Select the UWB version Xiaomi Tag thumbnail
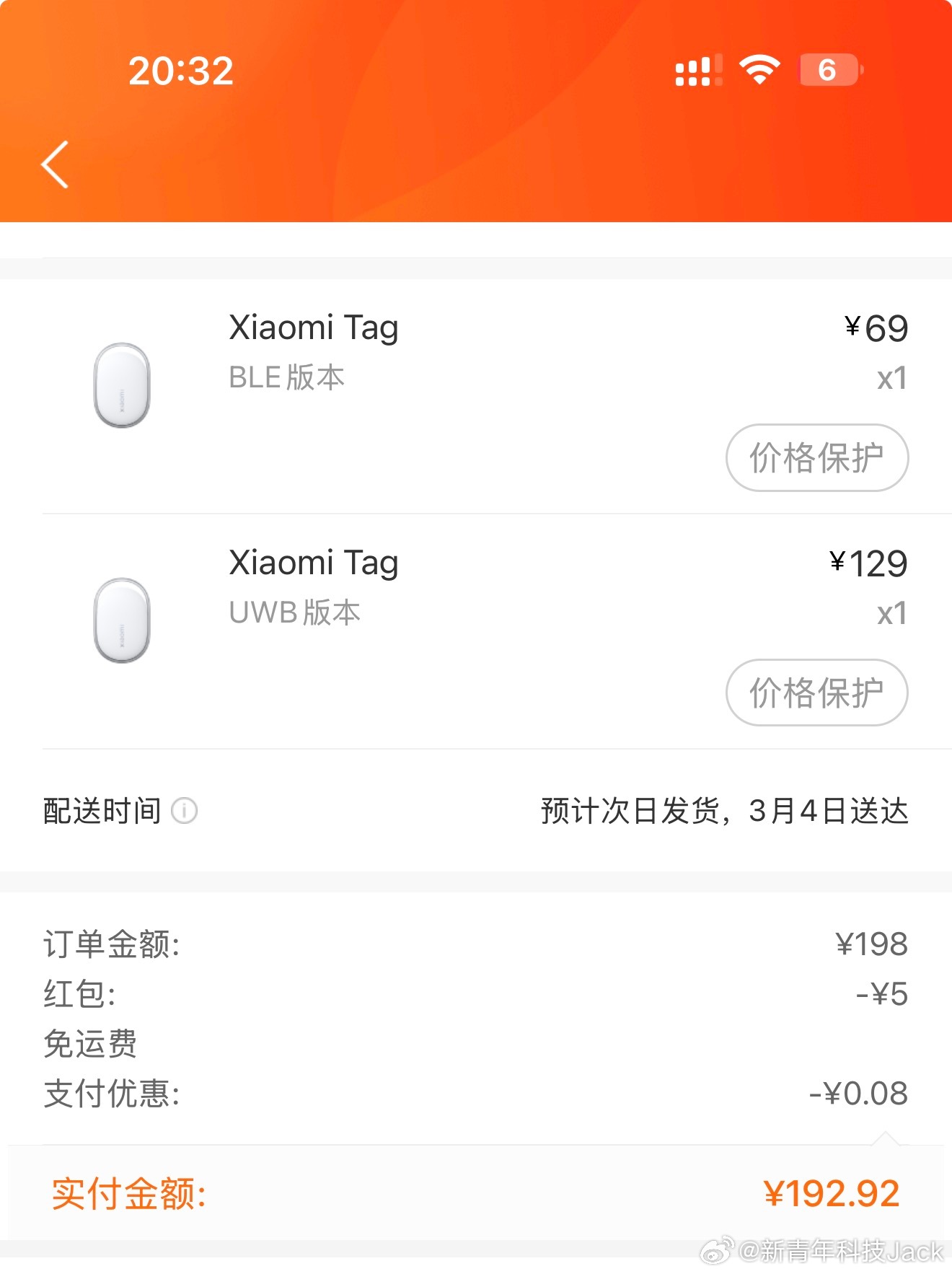 tap(123, 619)
